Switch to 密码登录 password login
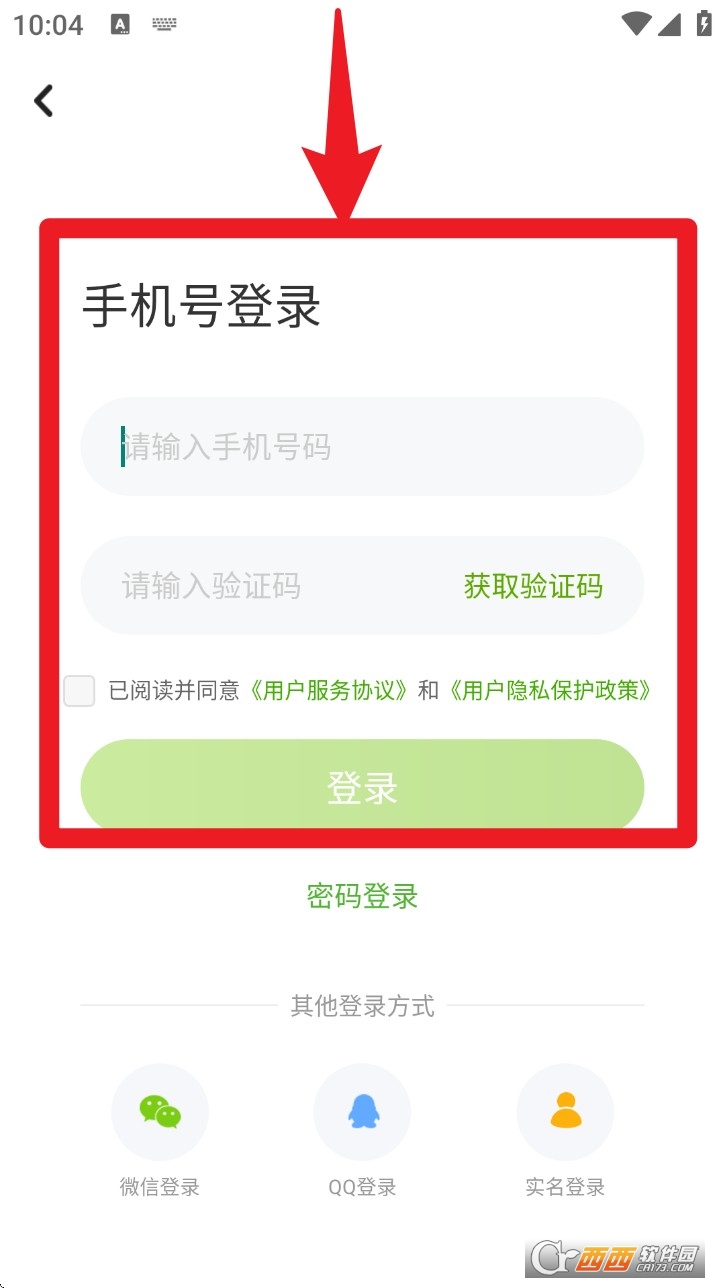The height and width of the screenshot is (1288, 725). [362, 896]
